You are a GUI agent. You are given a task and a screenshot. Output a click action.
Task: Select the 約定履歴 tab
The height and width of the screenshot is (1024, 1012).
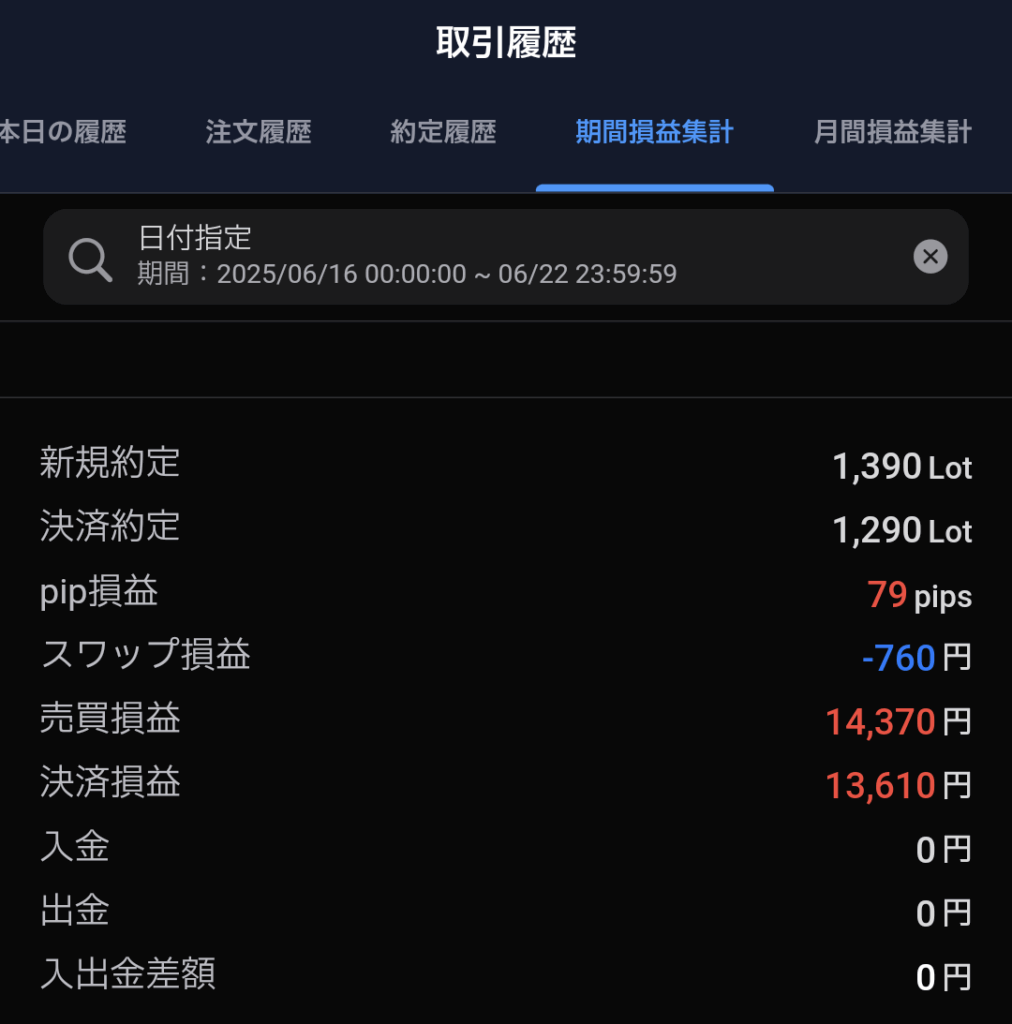click(x=443, y=132)
